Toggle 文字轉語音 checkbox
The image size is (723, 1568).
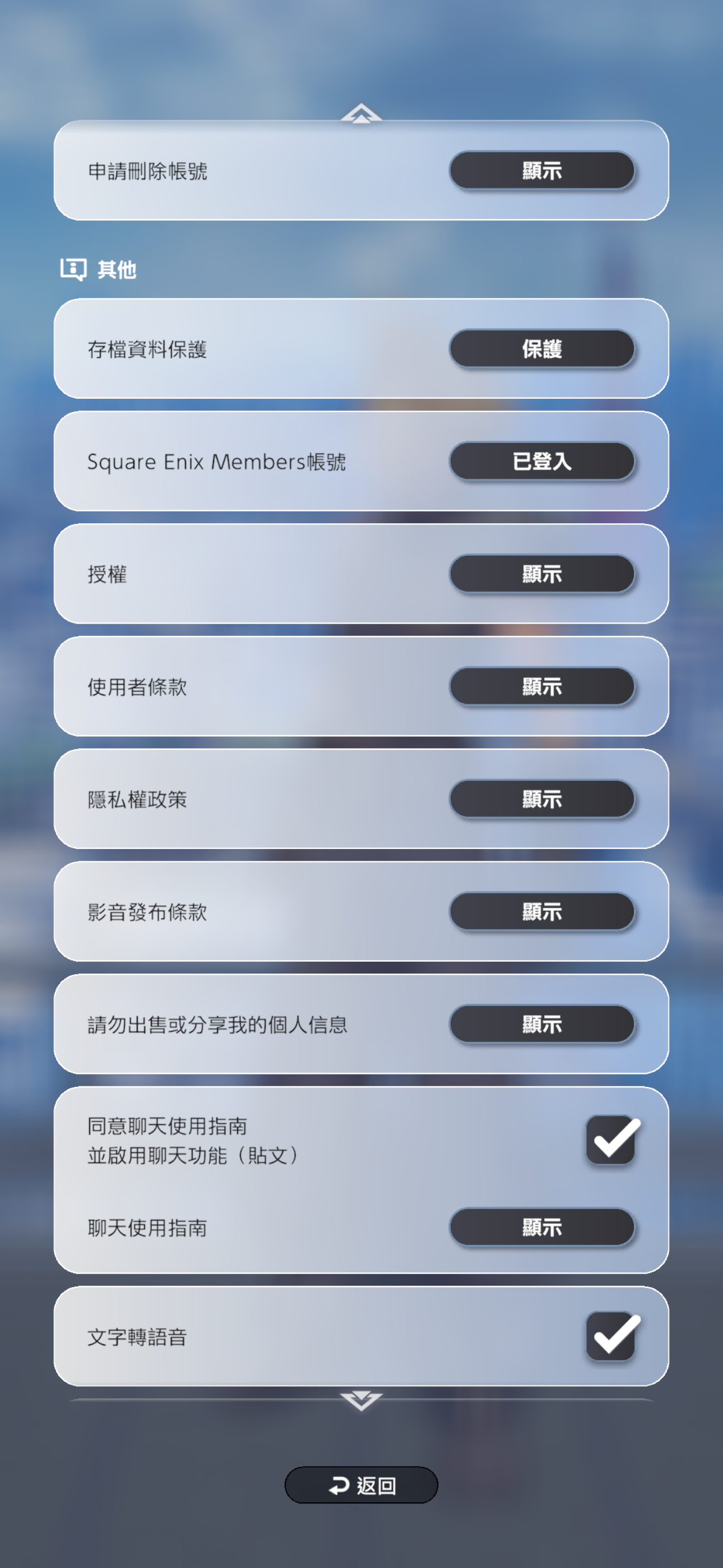pyautogui.click(x=611, y=1336)
